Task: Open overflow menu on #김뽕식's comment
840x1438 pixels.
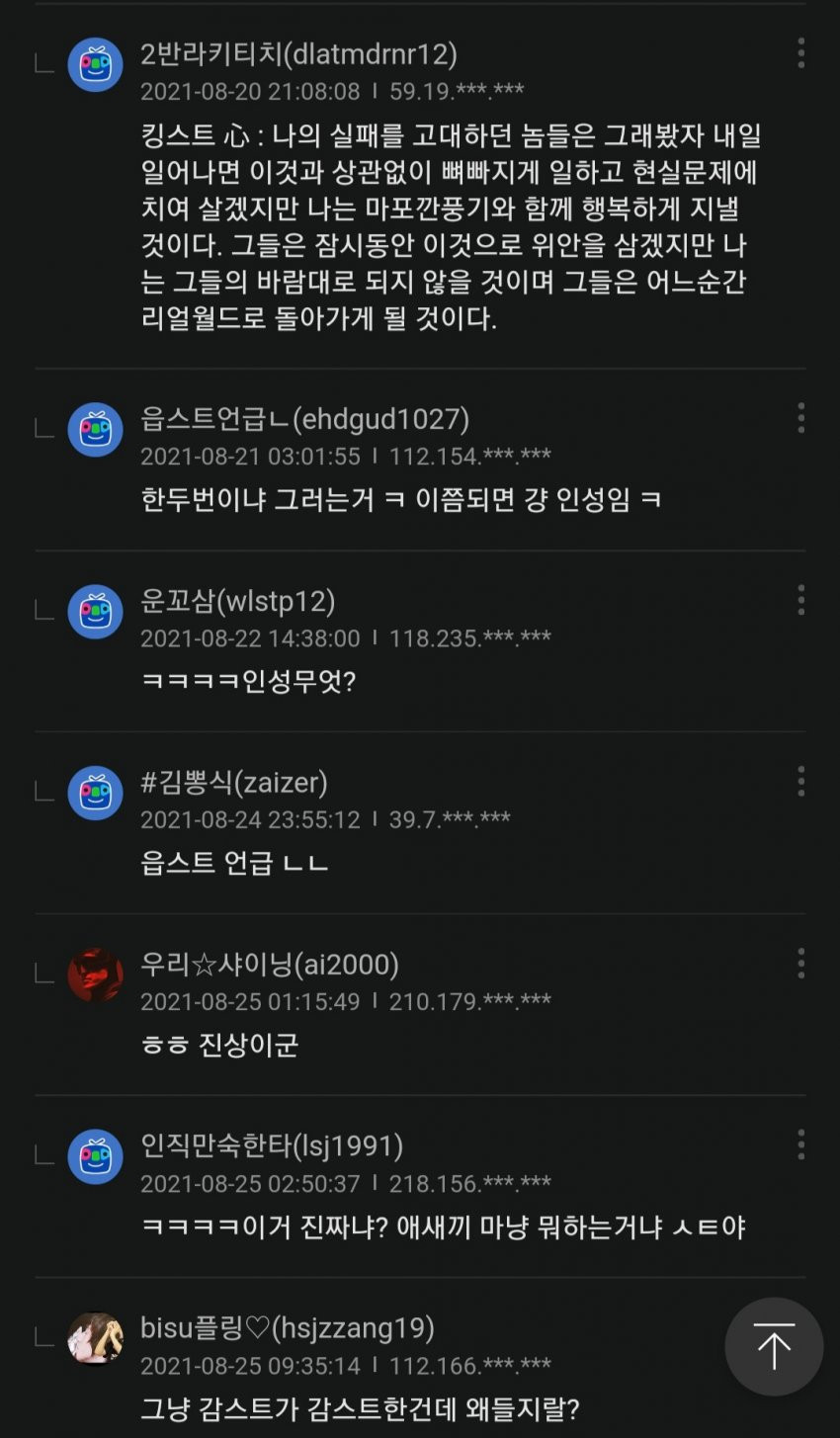Action: [800, 782]
